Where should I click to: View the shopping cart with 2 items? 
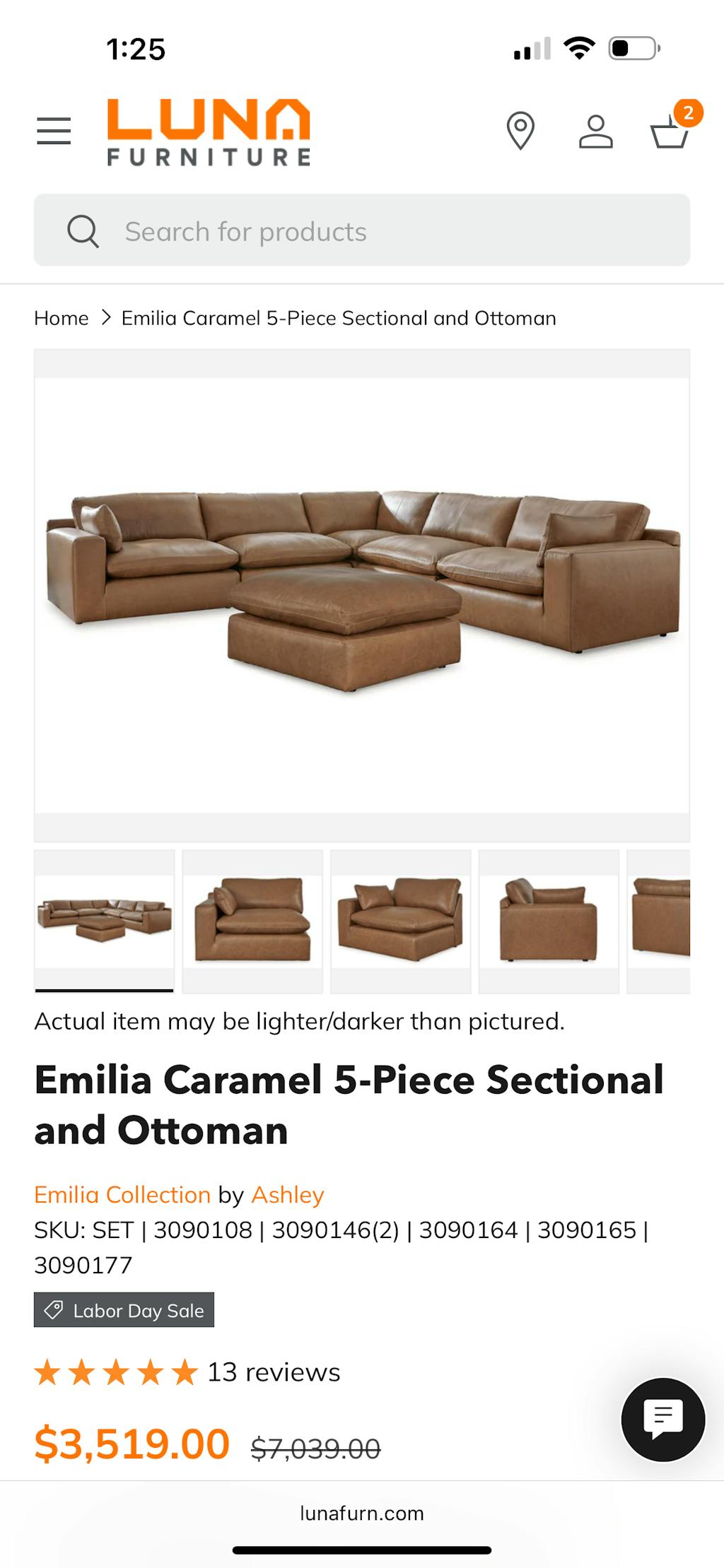point(670,131)
